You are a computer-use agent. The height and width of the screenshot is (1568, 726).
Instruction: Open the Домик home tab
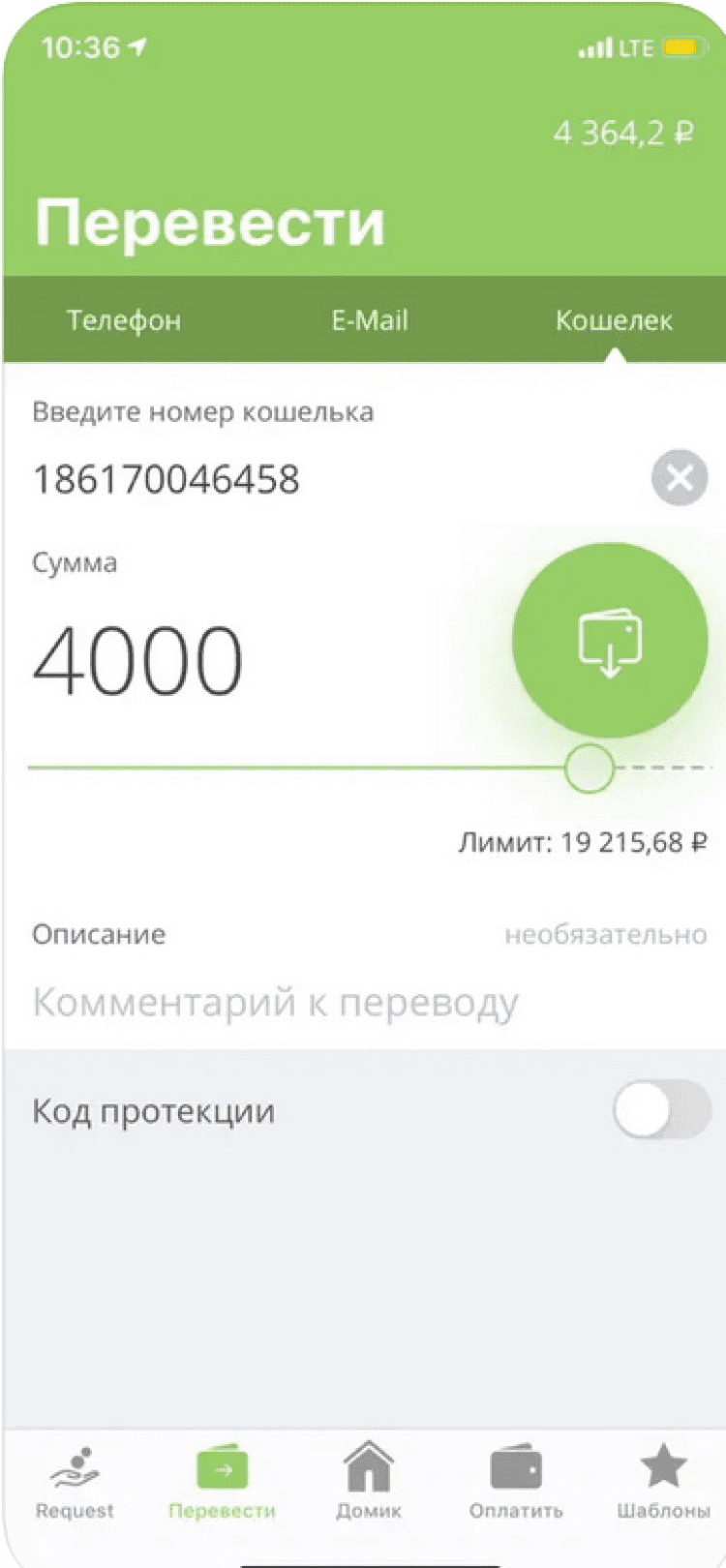[369, 1483]
